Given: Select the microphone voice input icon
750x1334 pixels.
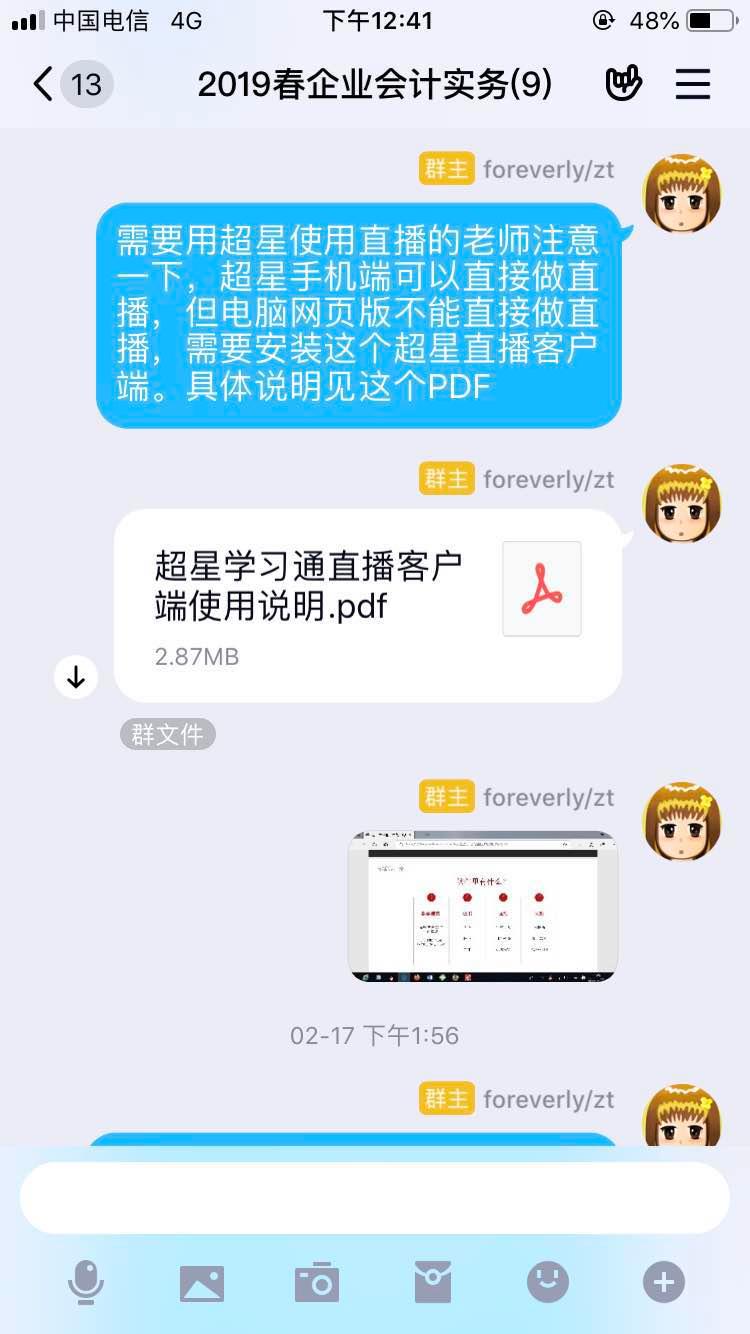Looking at the screenshot, I should [x=87, y=1280].
